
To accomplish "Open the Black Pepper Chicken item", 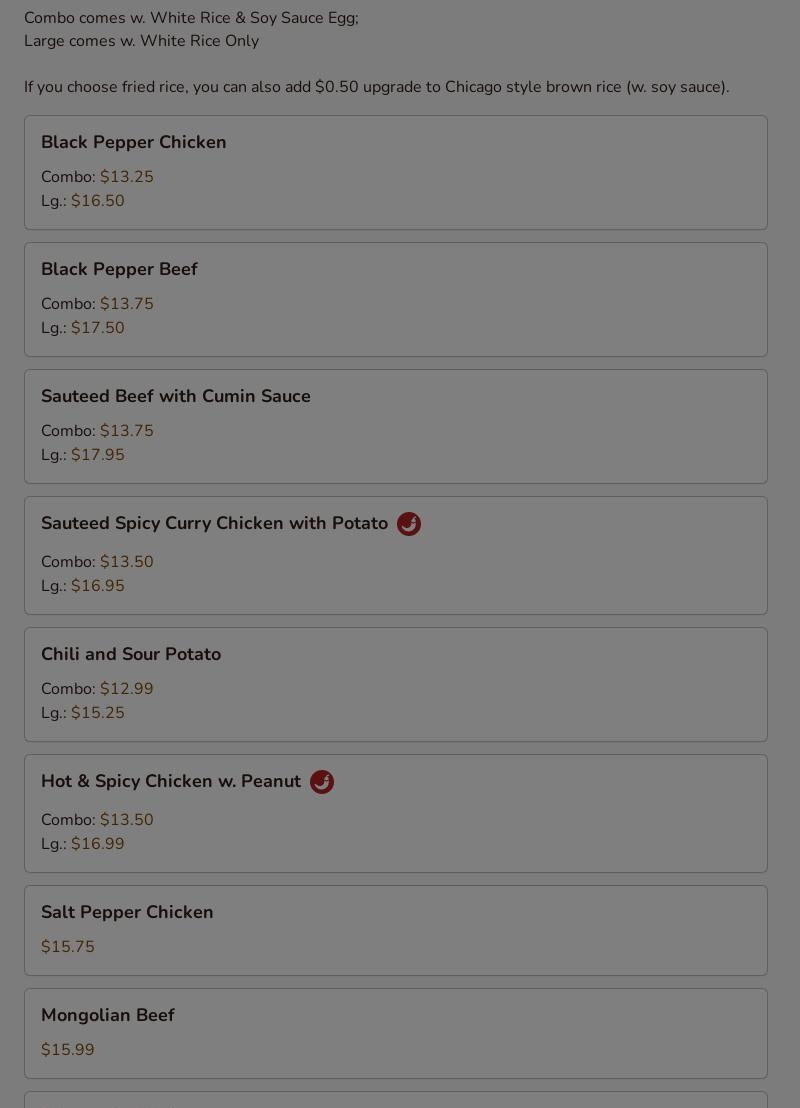I will [x=395, y=172].
